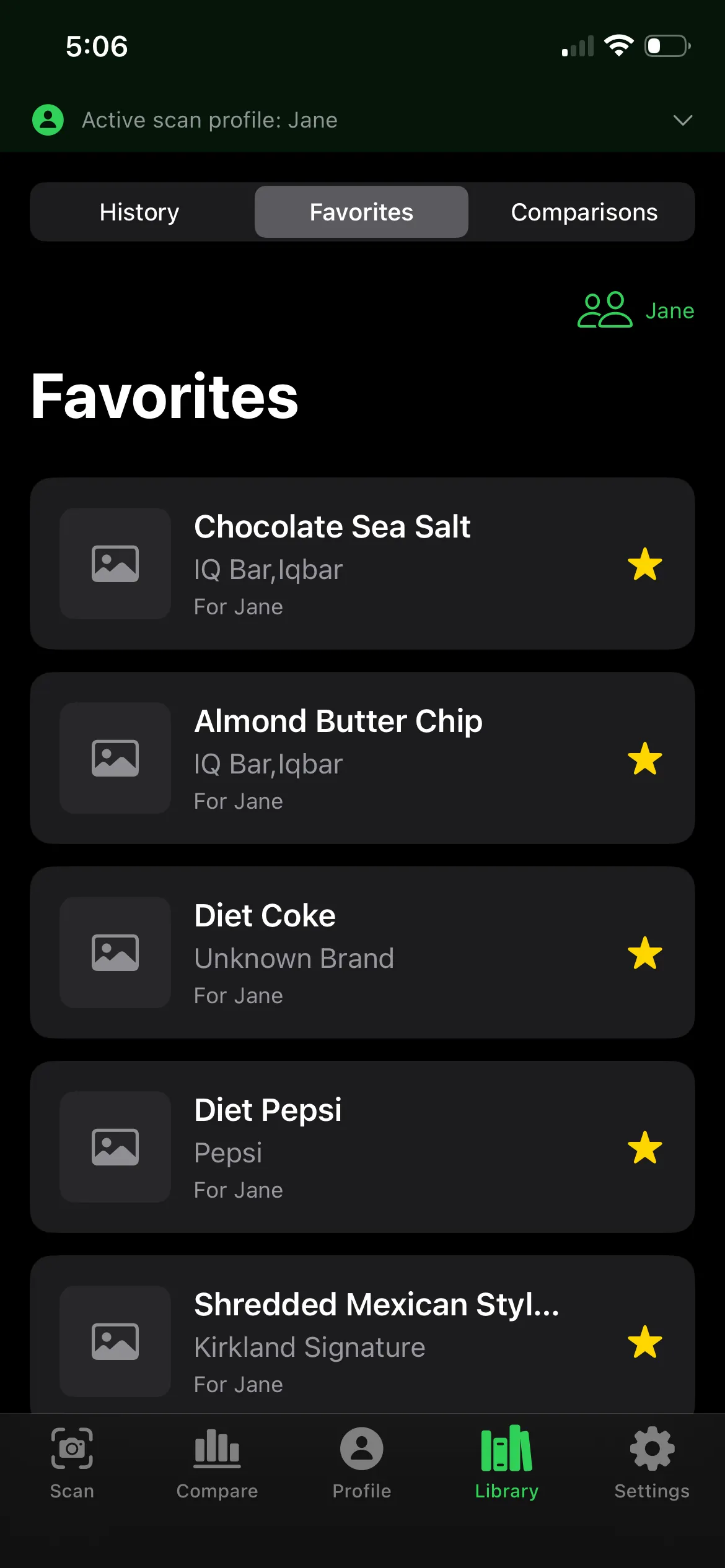Image resolution: width=725 pixels, height=1568 pixels.
Task: Unfavorite Chocolate Sea Salt via its star
Action: pyautogui.click(x=646, y=564)
